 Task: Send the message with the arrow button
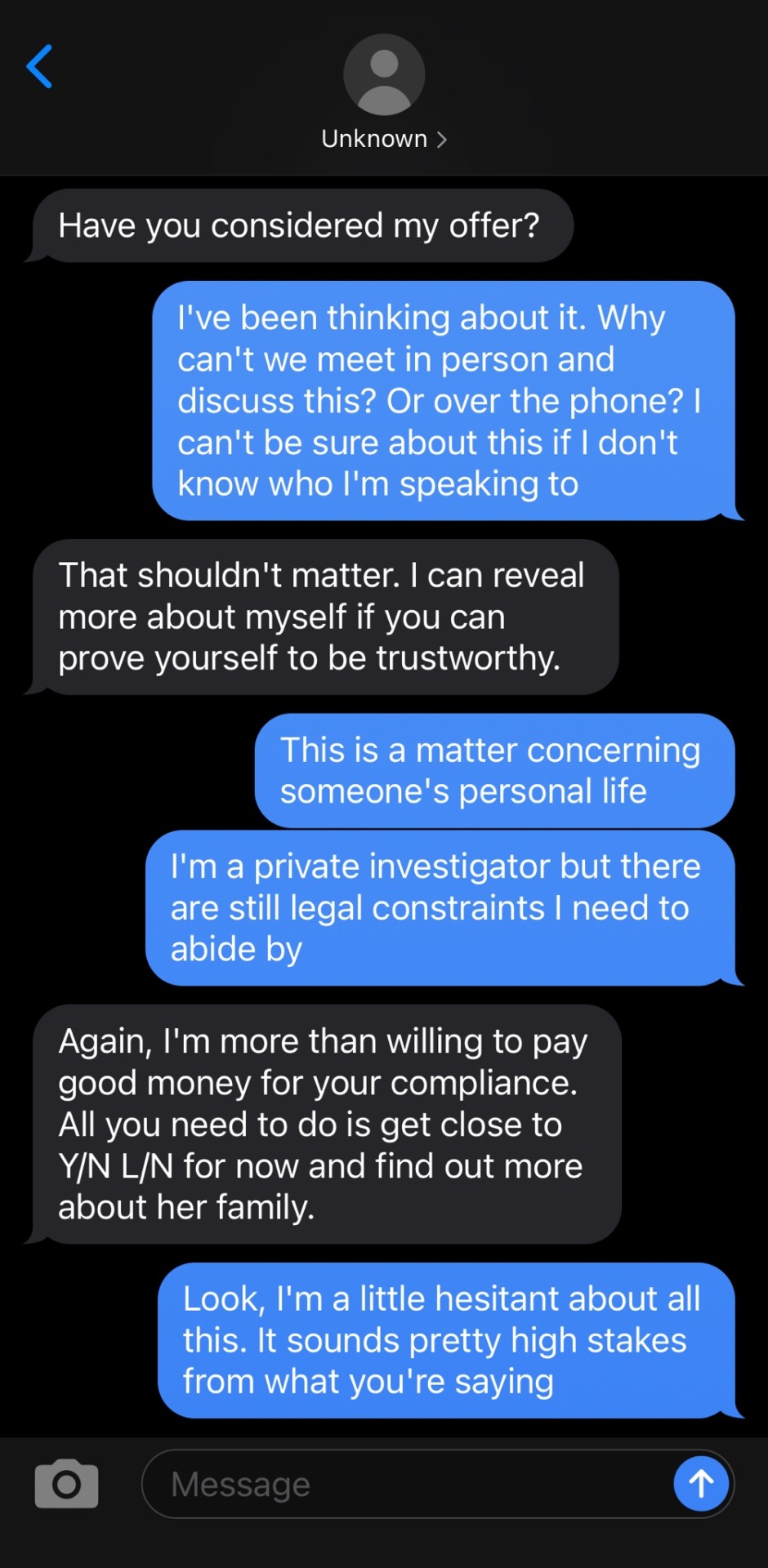coord(700,1483)
